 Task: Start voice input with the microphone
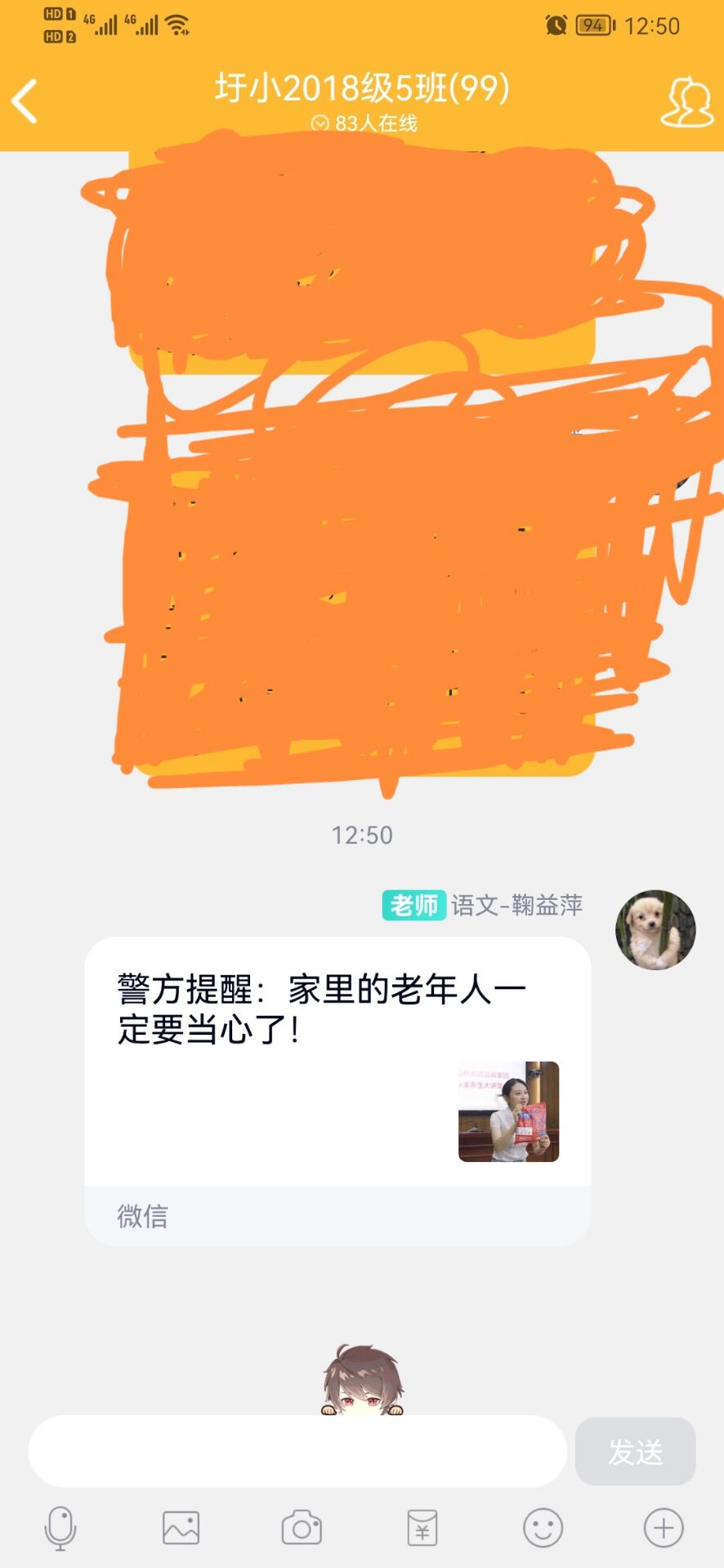60,1528
